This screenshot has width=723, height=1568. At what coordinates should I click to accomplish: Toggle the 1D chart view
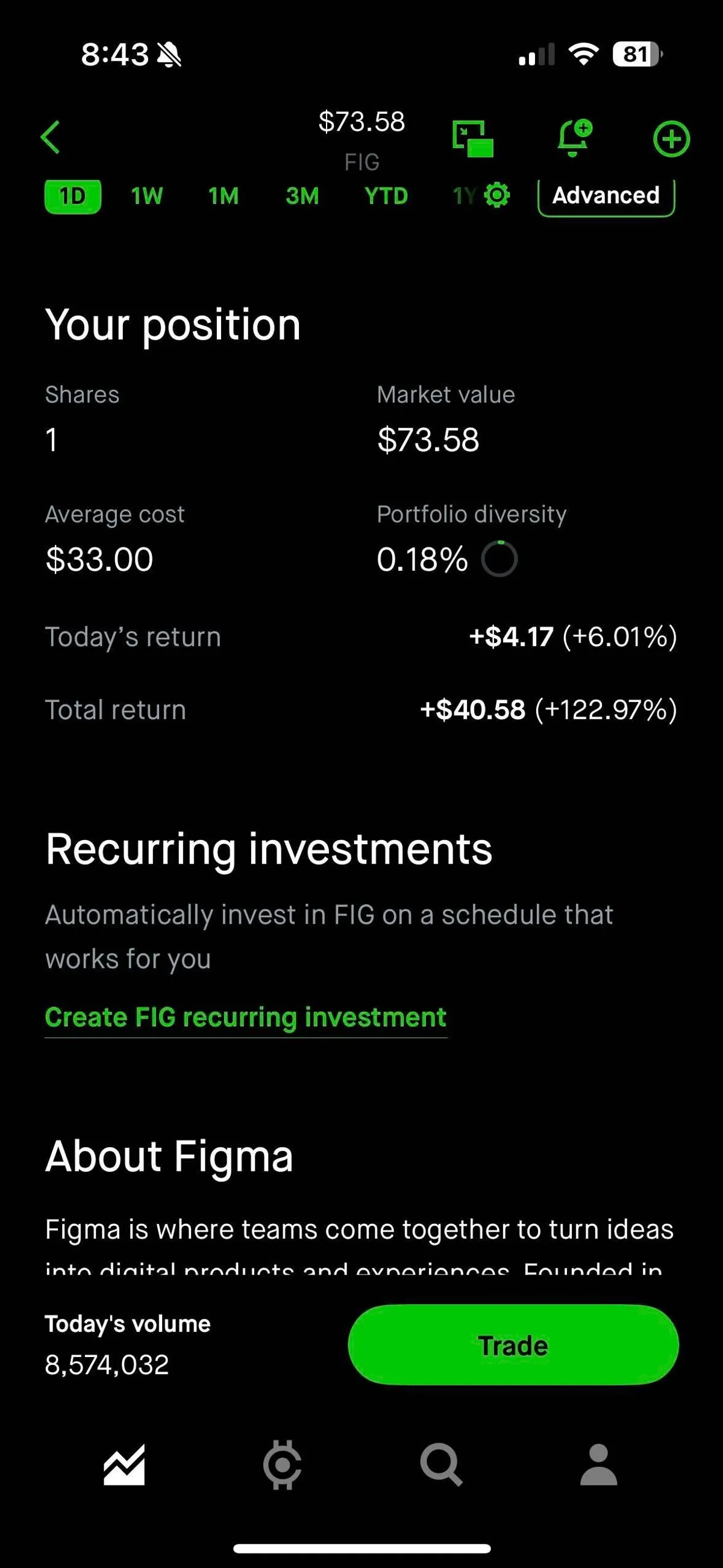point(72,196)
